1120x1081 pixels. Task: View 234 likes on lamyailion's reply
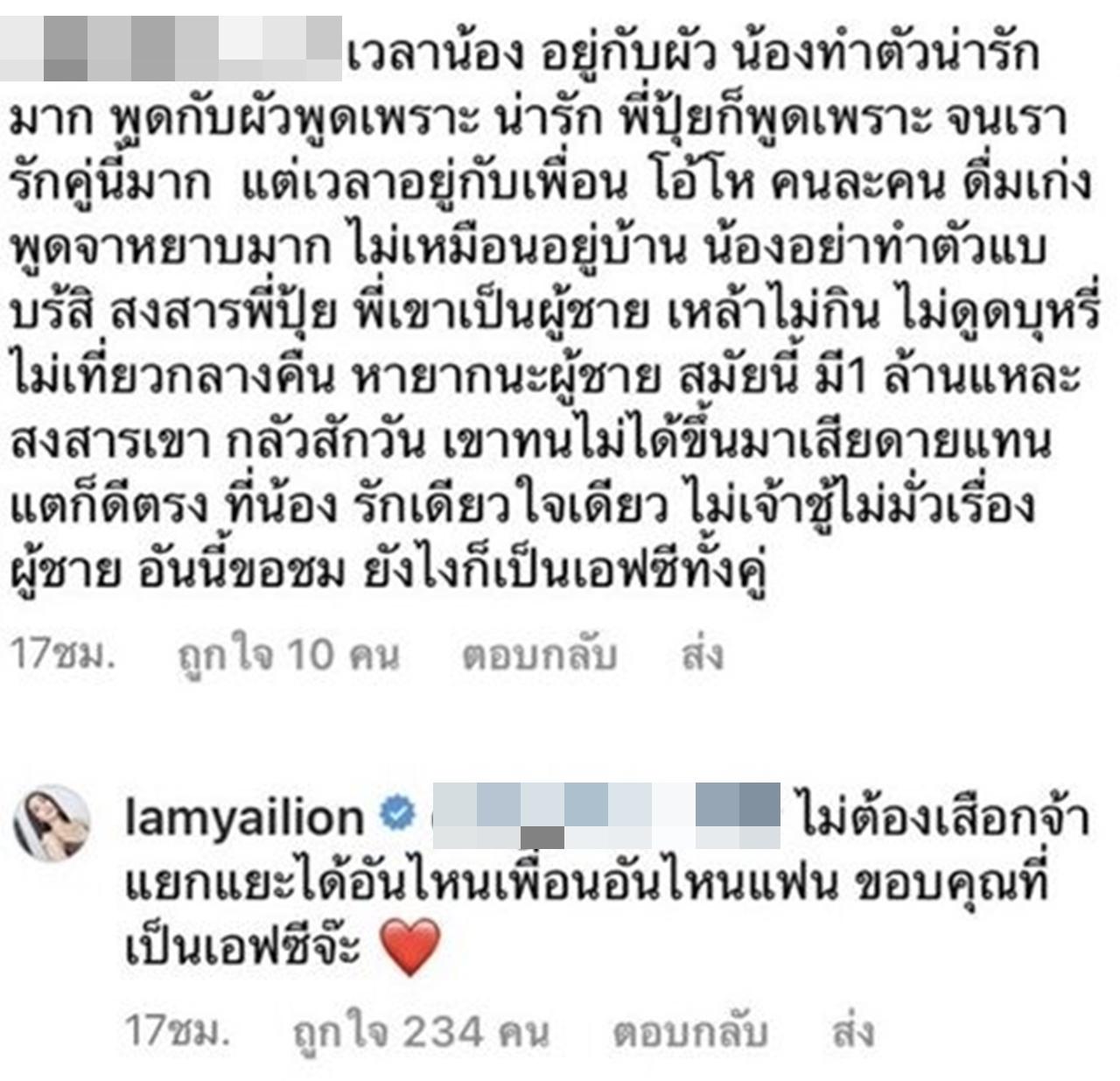(x=421, y=1032)
